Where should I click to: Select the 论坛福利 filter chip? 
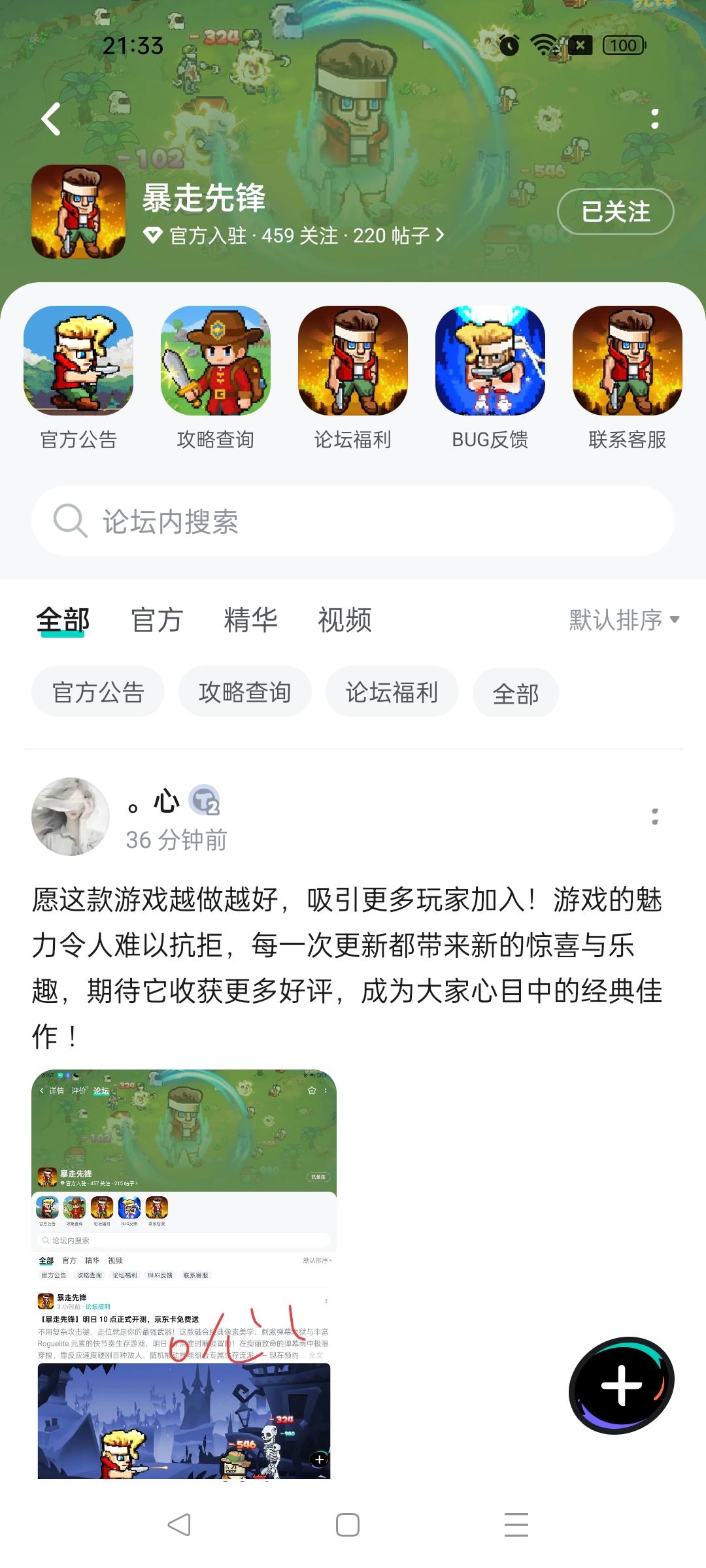(392, 691)
